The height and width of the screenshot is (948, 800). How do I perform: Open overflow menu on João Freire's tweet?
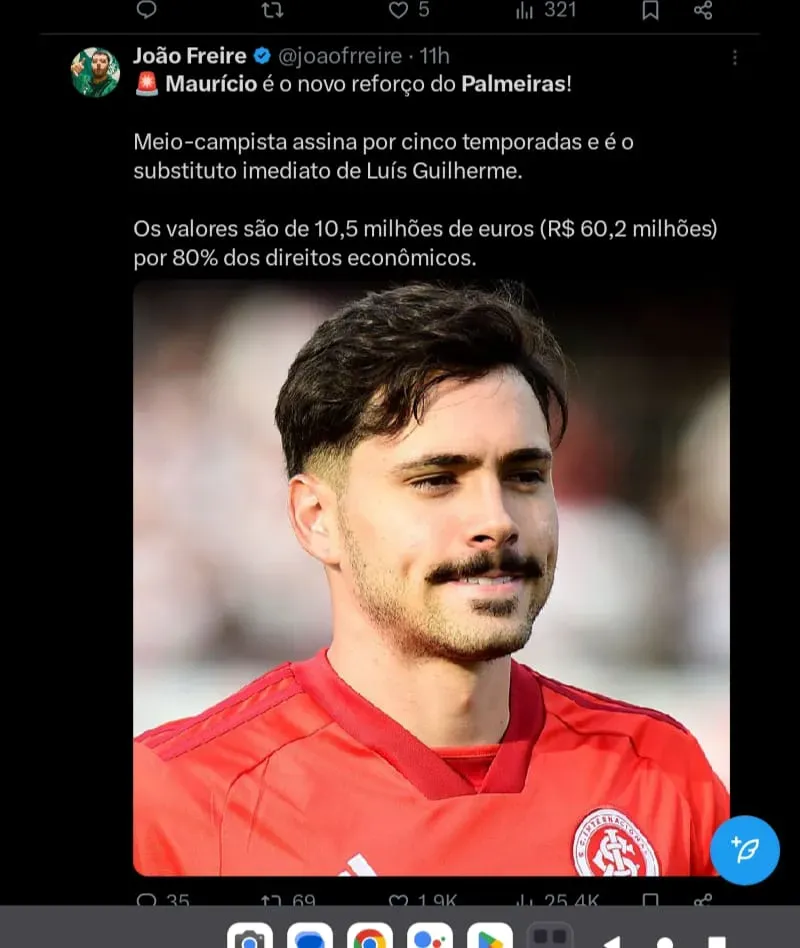point(735,57)
